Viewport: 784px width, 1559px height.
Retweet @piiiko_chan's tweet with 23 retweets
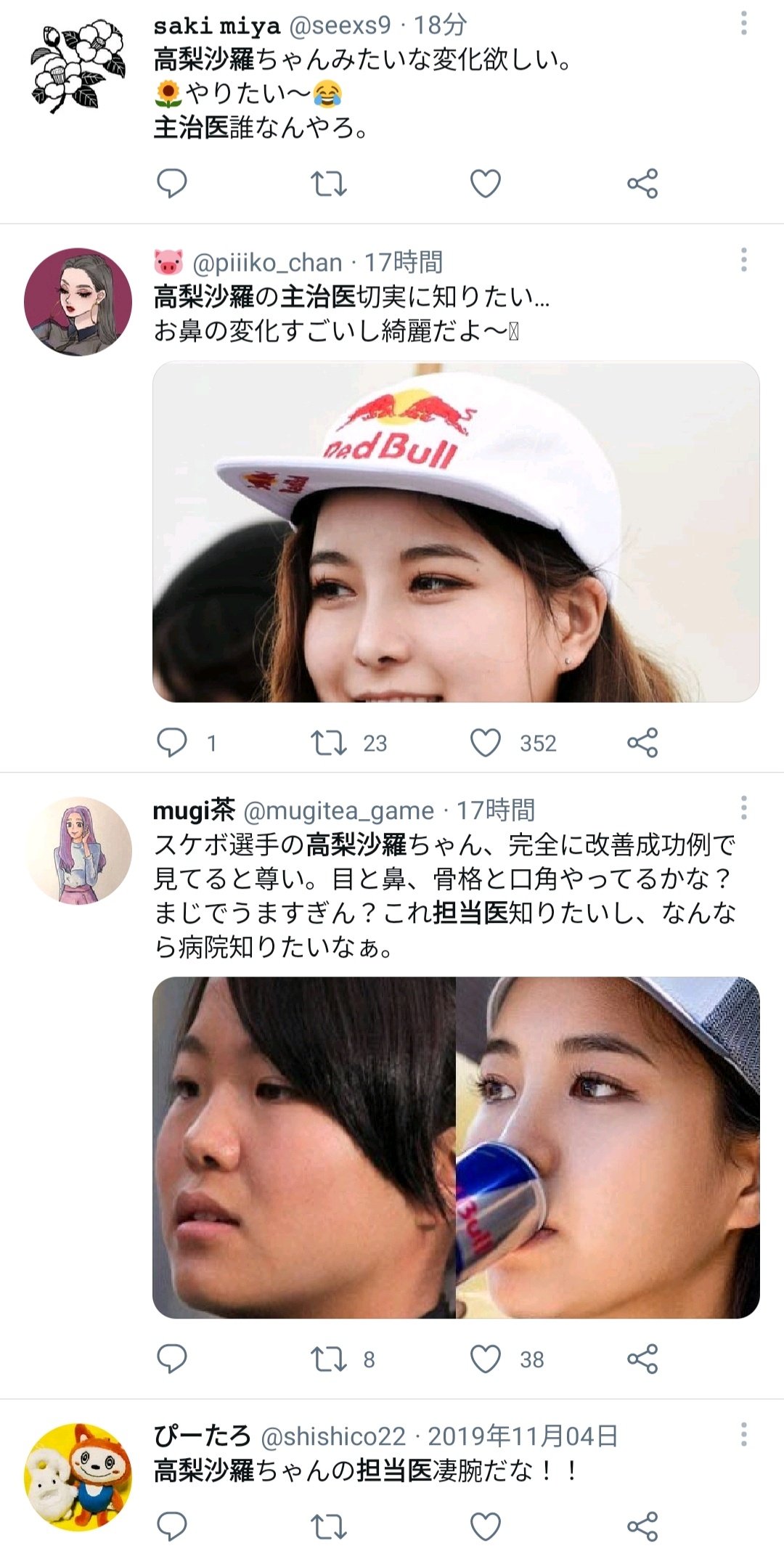(329, 743)
